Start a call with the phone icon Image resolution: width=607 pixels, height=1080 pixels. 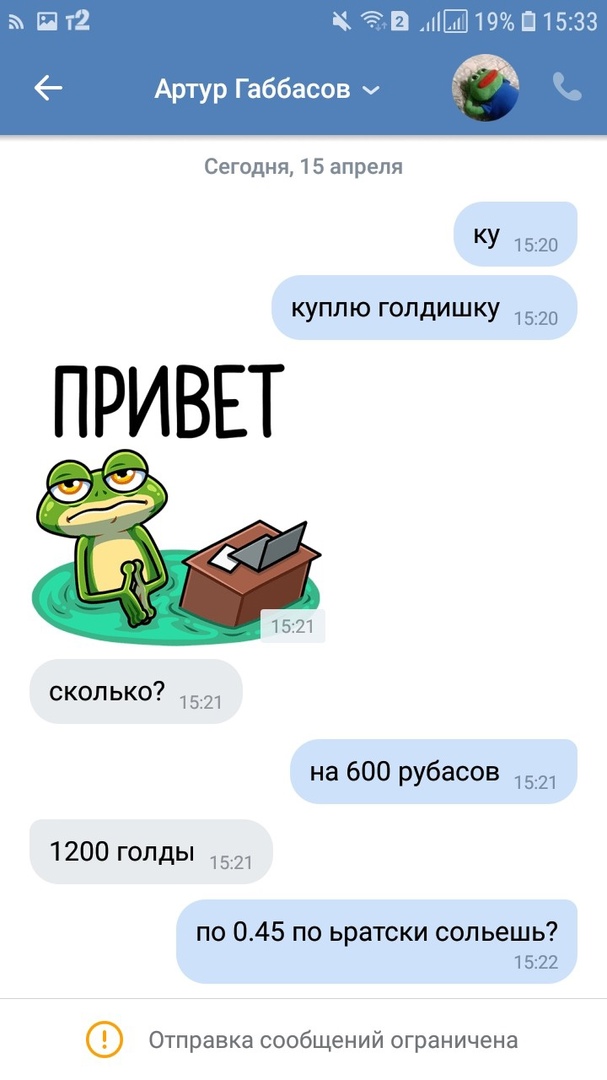click(567, 88)
